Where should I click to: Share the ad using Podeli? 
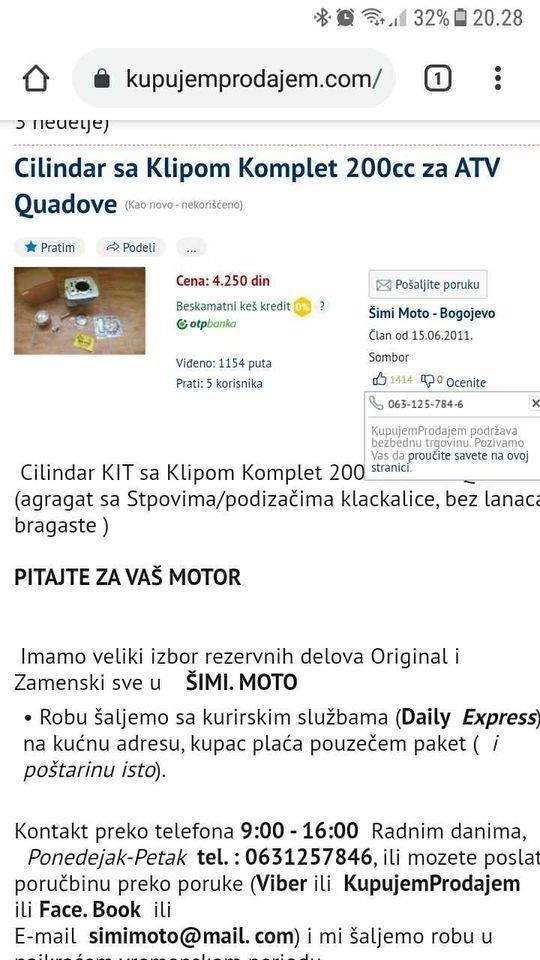click(130, 247)
